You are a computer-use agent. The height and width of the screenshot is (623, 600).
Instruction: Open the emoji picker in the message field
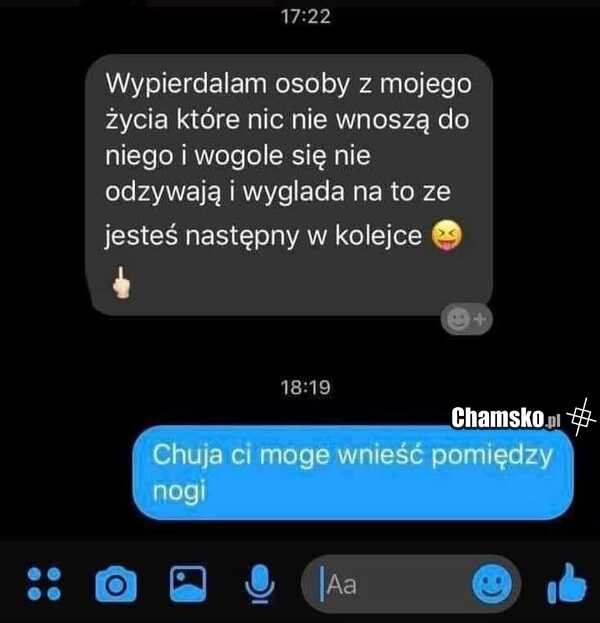pyautogui.click(x=490, y=584)
